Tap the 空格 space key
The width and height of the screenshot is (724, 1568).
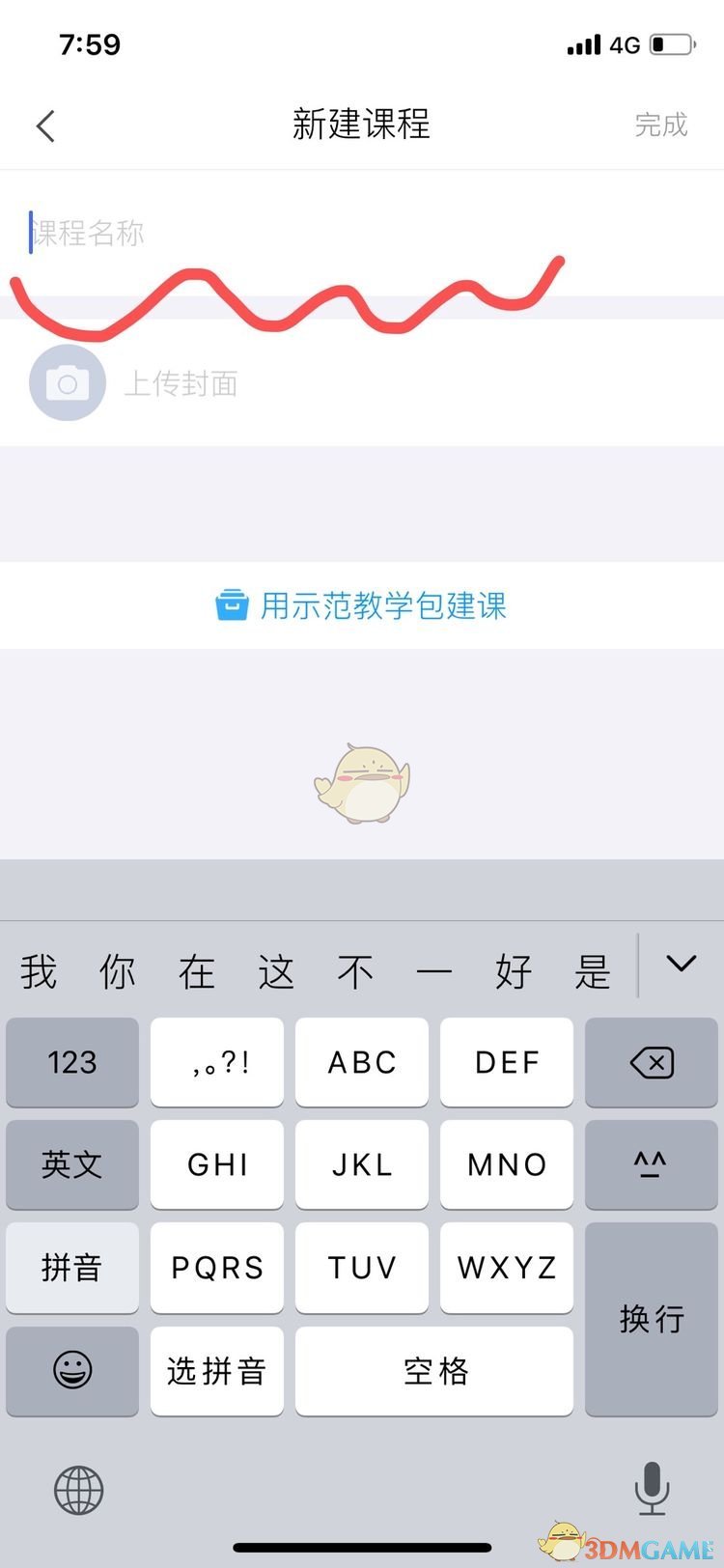(x=434, y=1370)
